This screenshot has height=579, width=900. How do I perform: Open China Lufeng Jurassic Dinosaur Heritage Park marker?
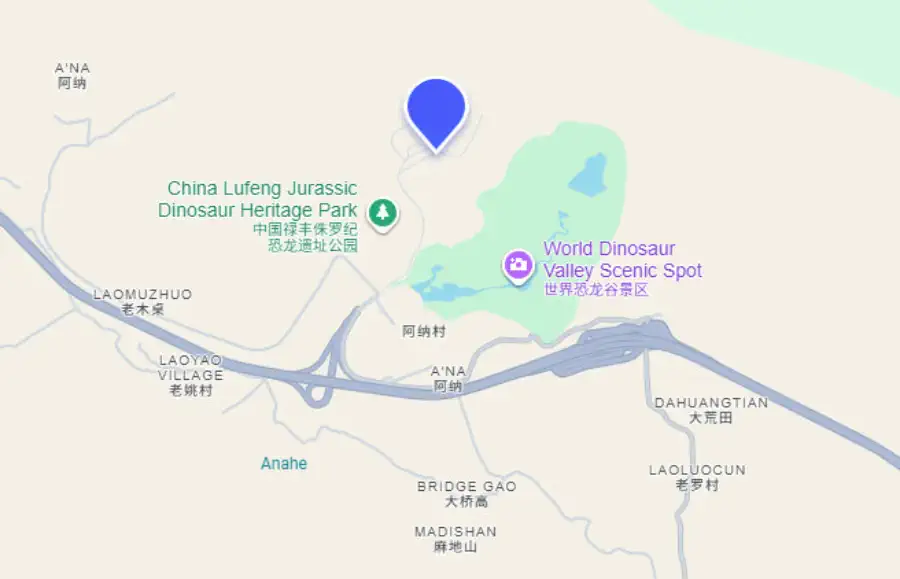(x=382, y=212)
